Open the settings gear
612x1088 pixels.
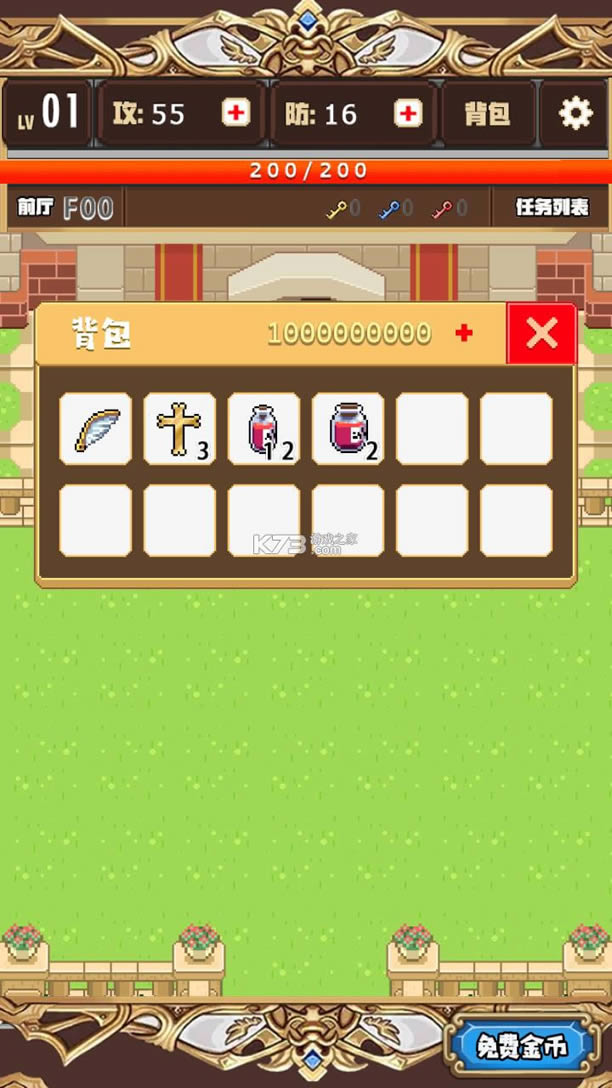[x=575, y=114]
